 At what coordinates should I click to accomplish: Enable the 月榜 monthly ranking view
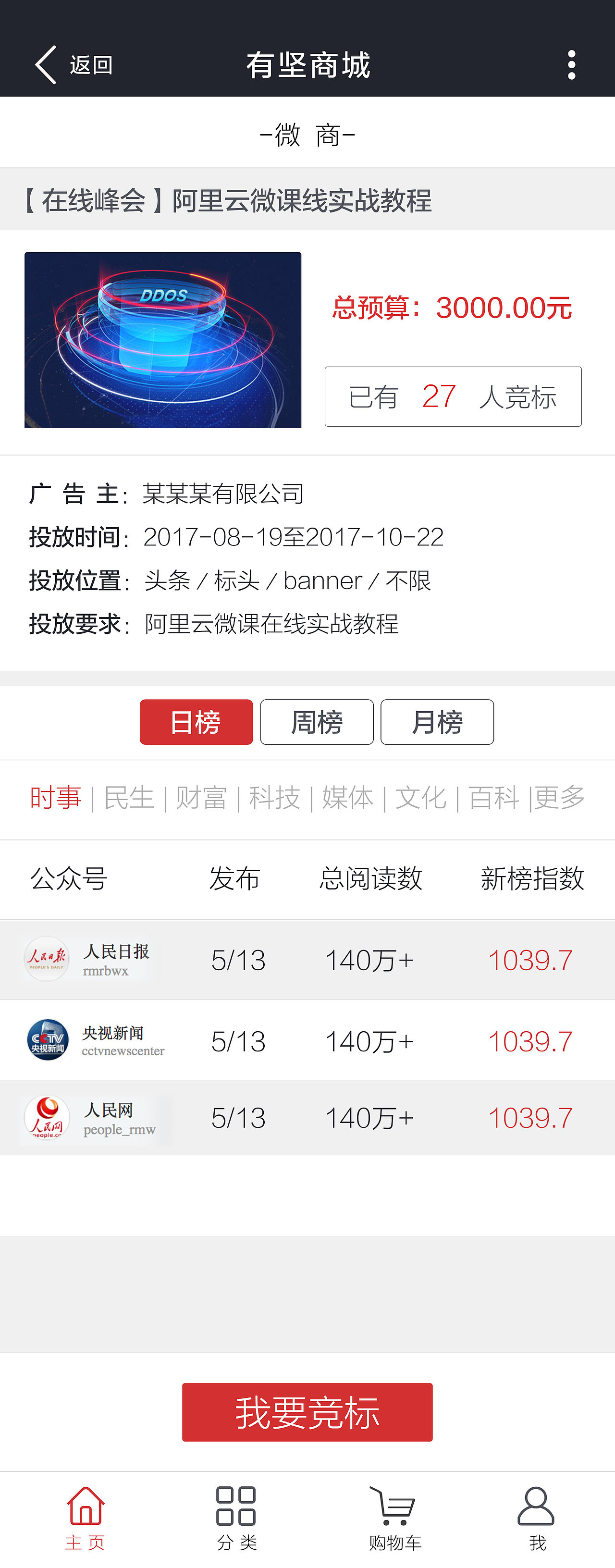(x=437, y=722)
